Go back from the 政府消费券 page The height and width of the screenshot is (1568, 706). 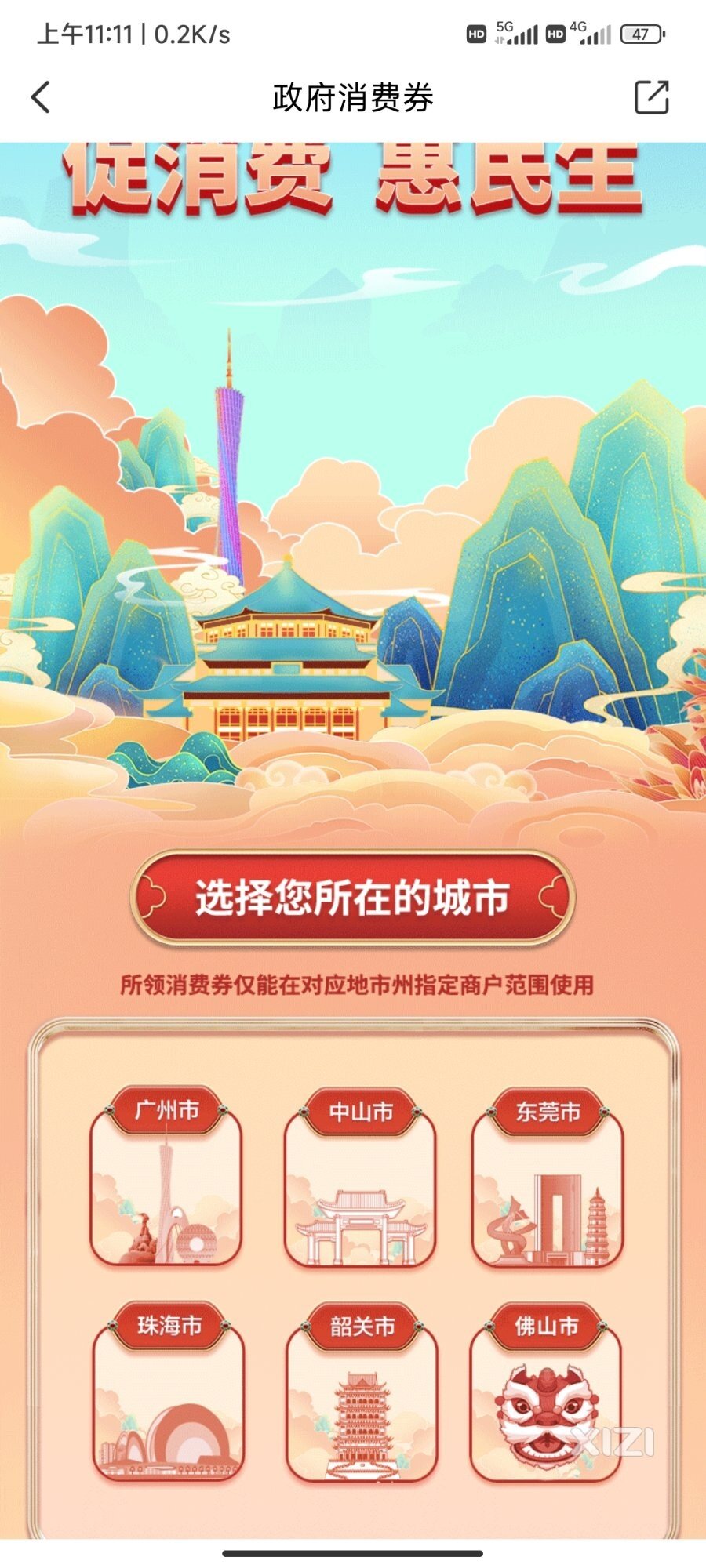[x=41, y=98]
